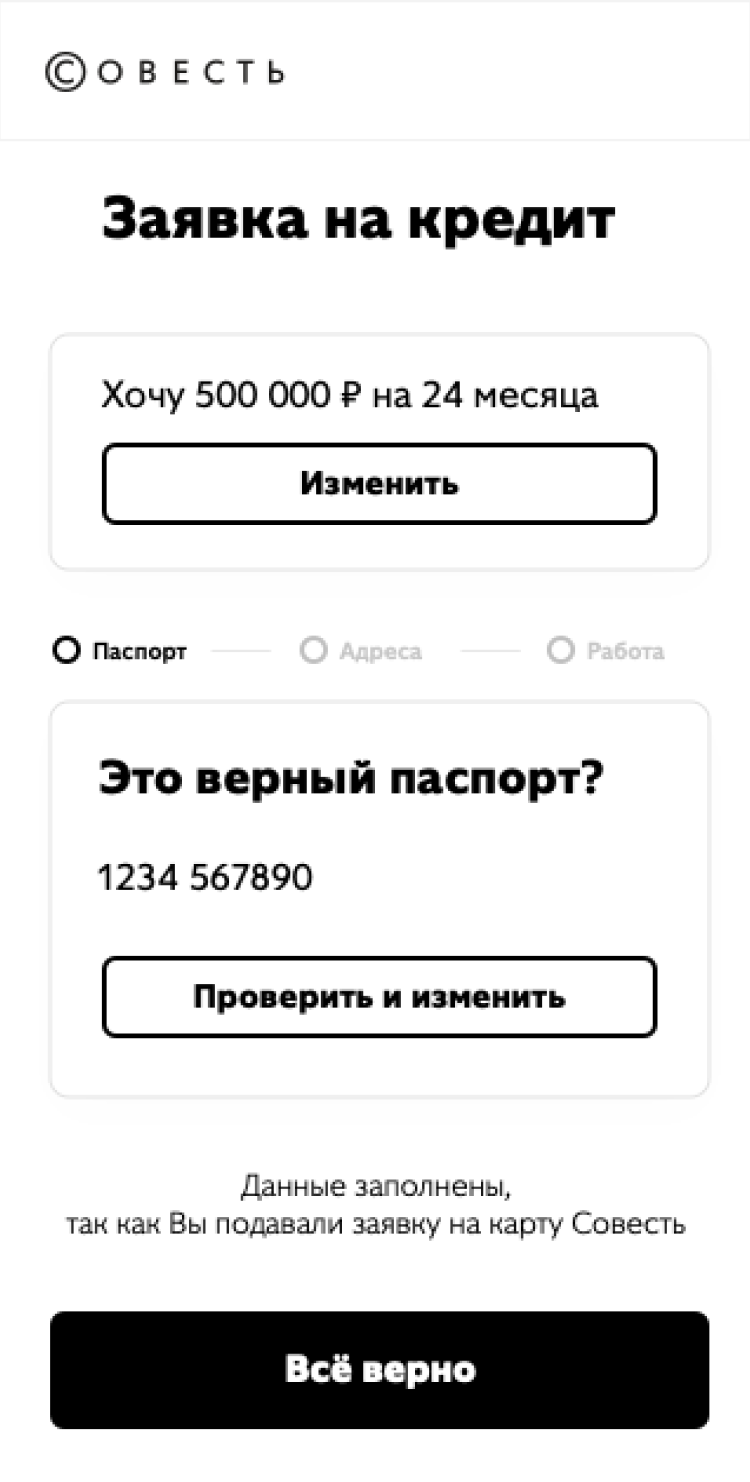Tap the Изменить button to change the loan amount
750x1482 pixels.
pos(379,484)
